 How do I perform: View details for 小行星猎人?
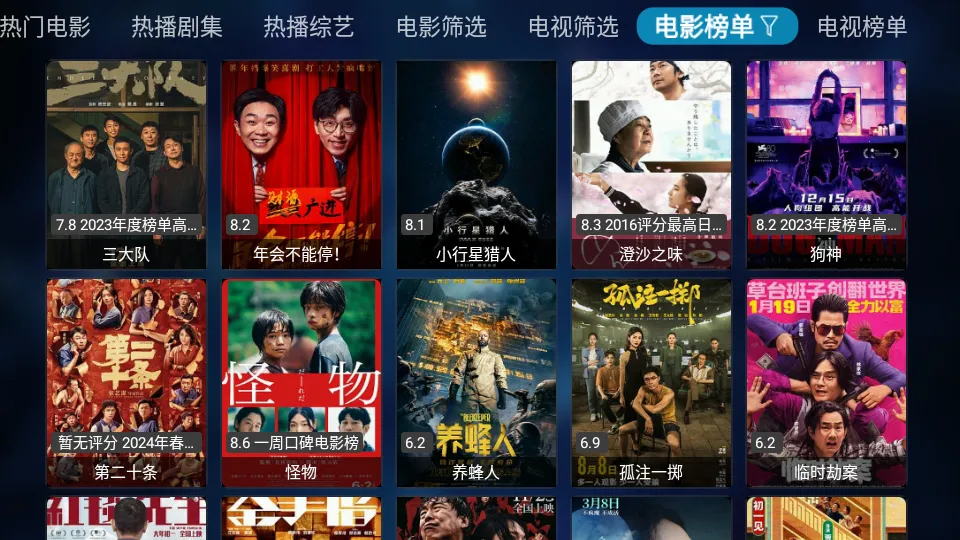click(x=476, y=165)
